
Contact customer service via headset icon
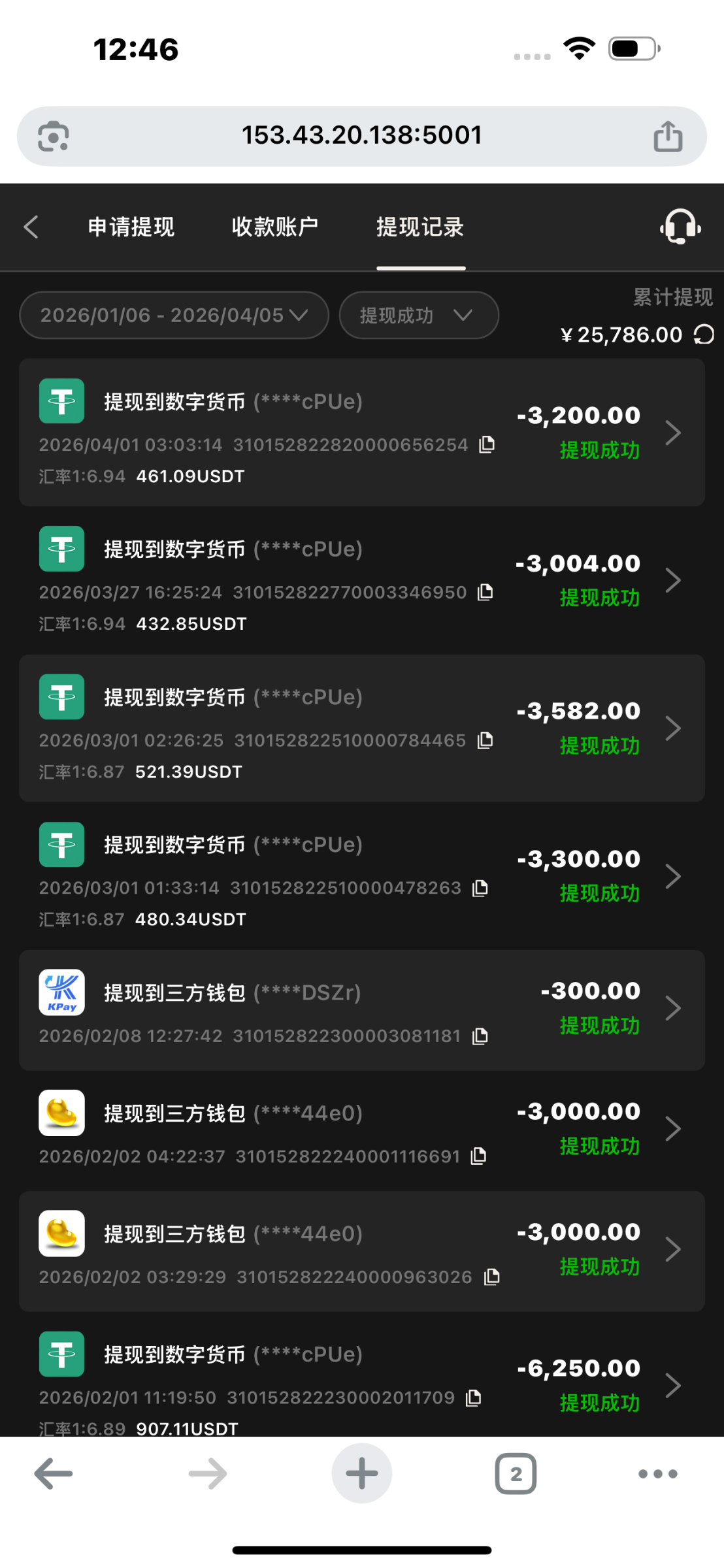pos(680,227)
